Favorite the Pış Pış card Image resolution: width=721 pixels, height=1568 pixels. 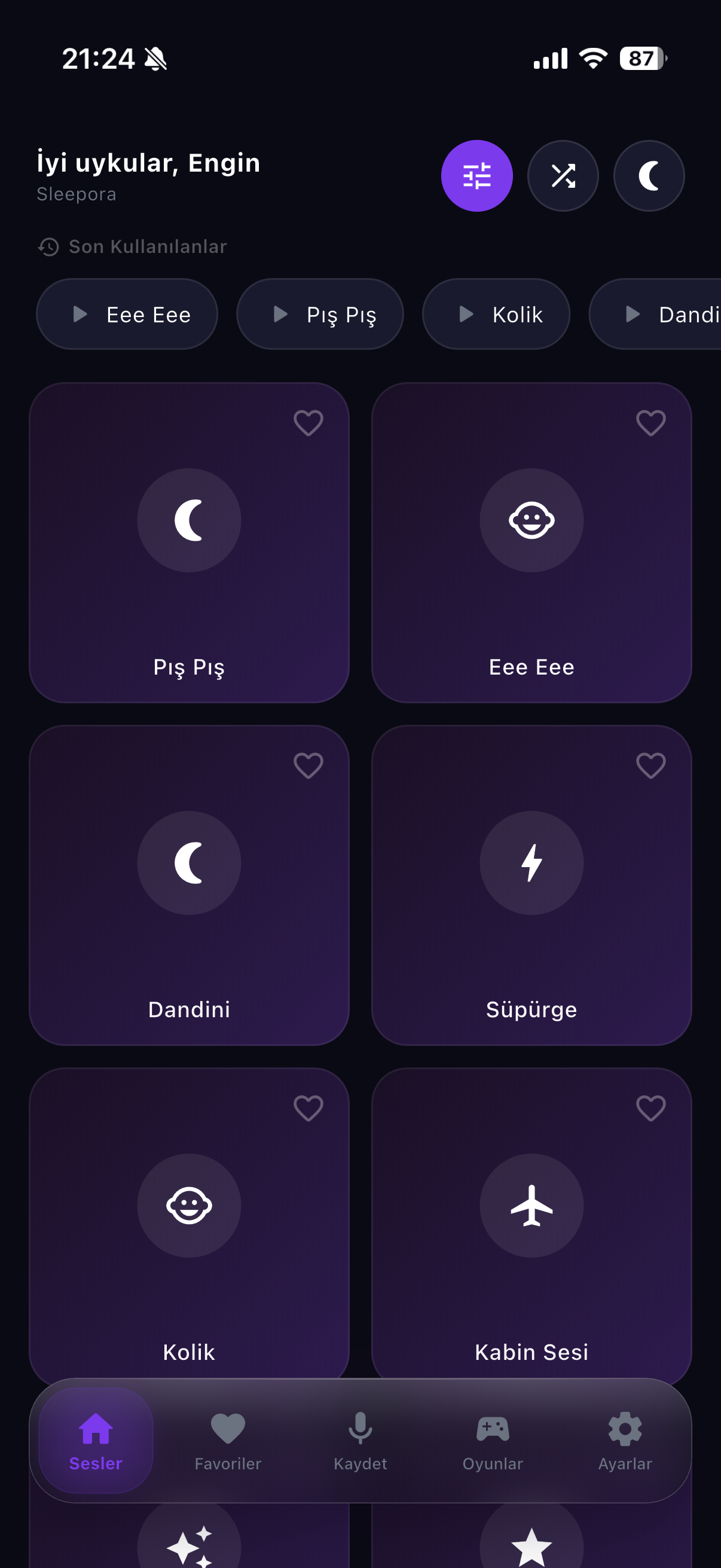(x=308, y=422)
